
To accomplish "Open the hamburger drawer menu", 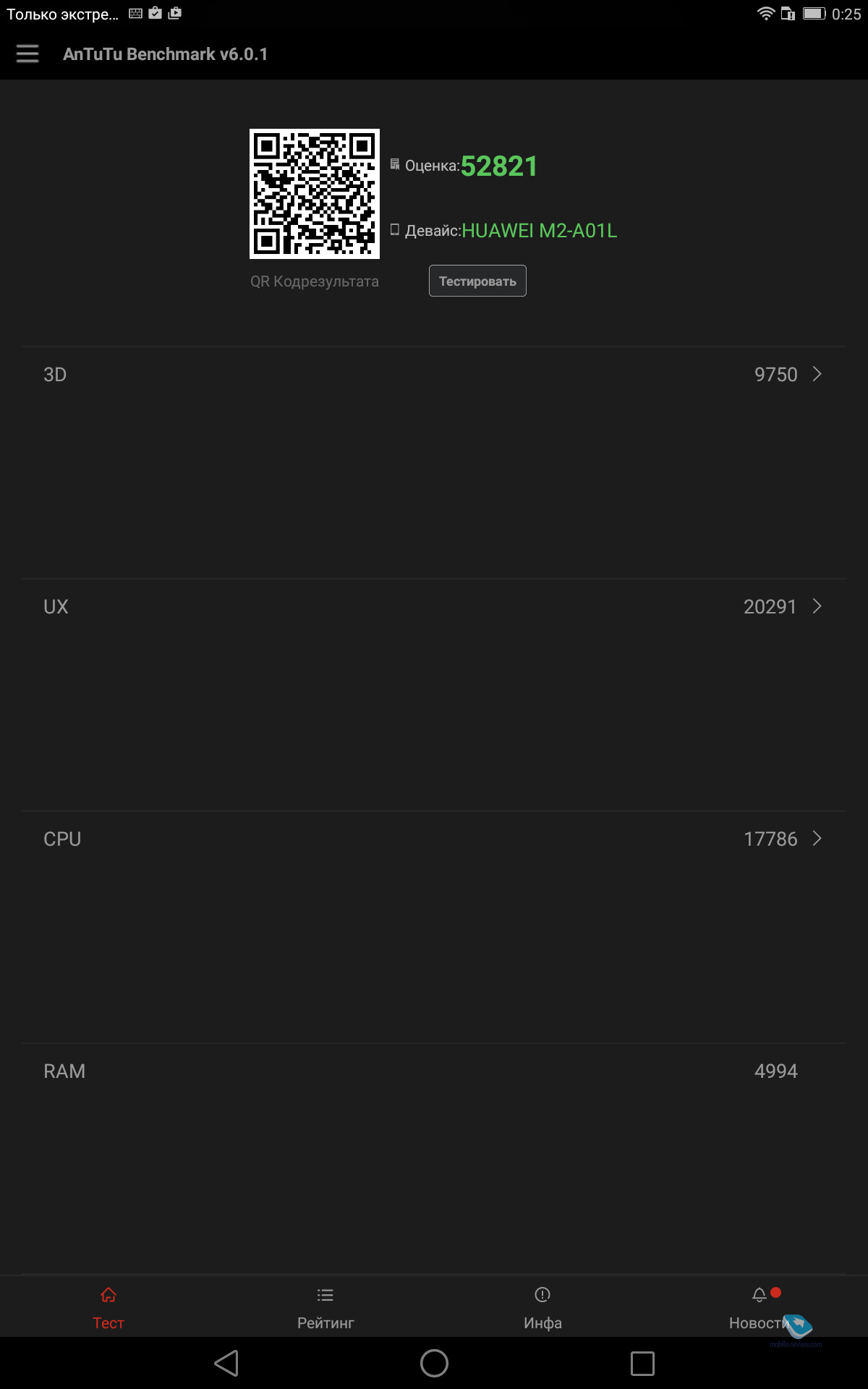I will (27, 54).
